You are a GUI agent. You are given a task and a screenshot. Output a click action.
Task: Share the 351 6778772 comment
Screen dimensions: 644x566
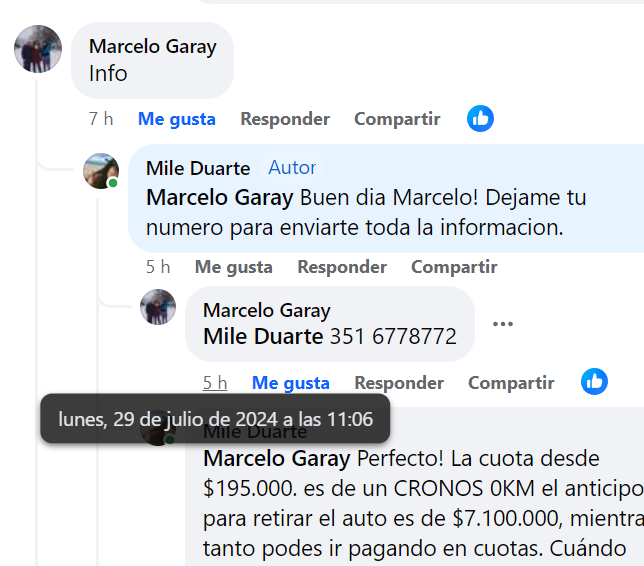point(510,383)
